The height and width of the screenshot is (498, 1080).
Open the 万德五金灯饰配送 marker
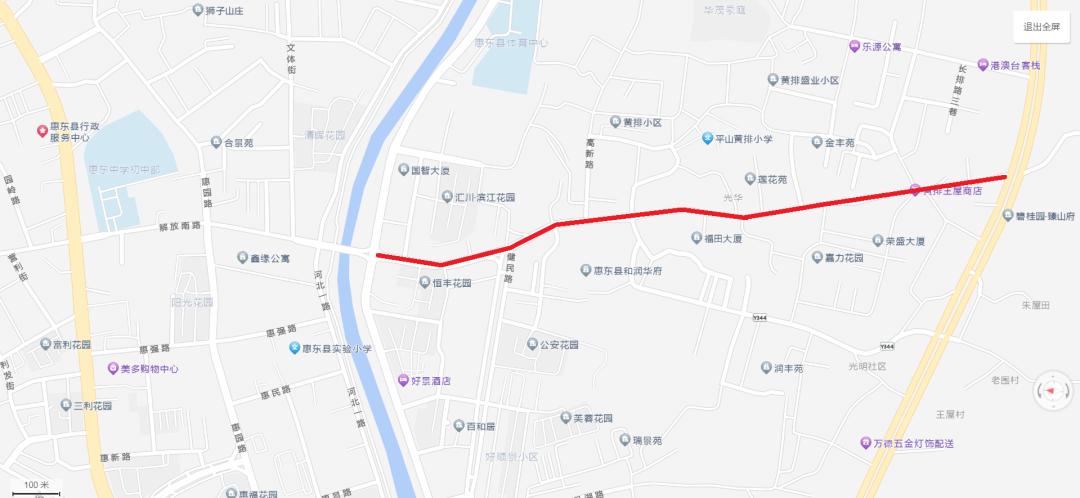pyautogui.click(x=865, y=443)
